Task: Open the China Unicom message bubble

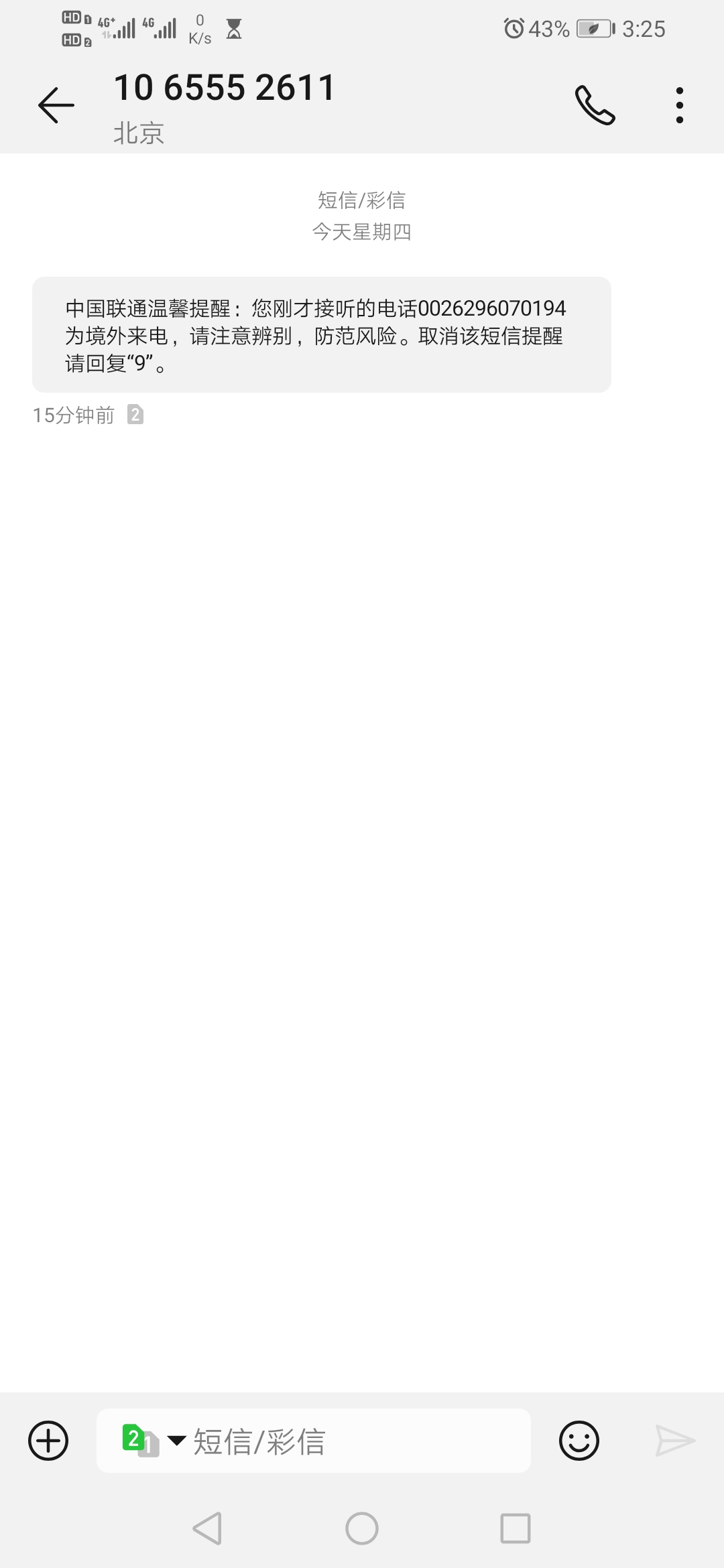Action: click(x=322, y=334)
